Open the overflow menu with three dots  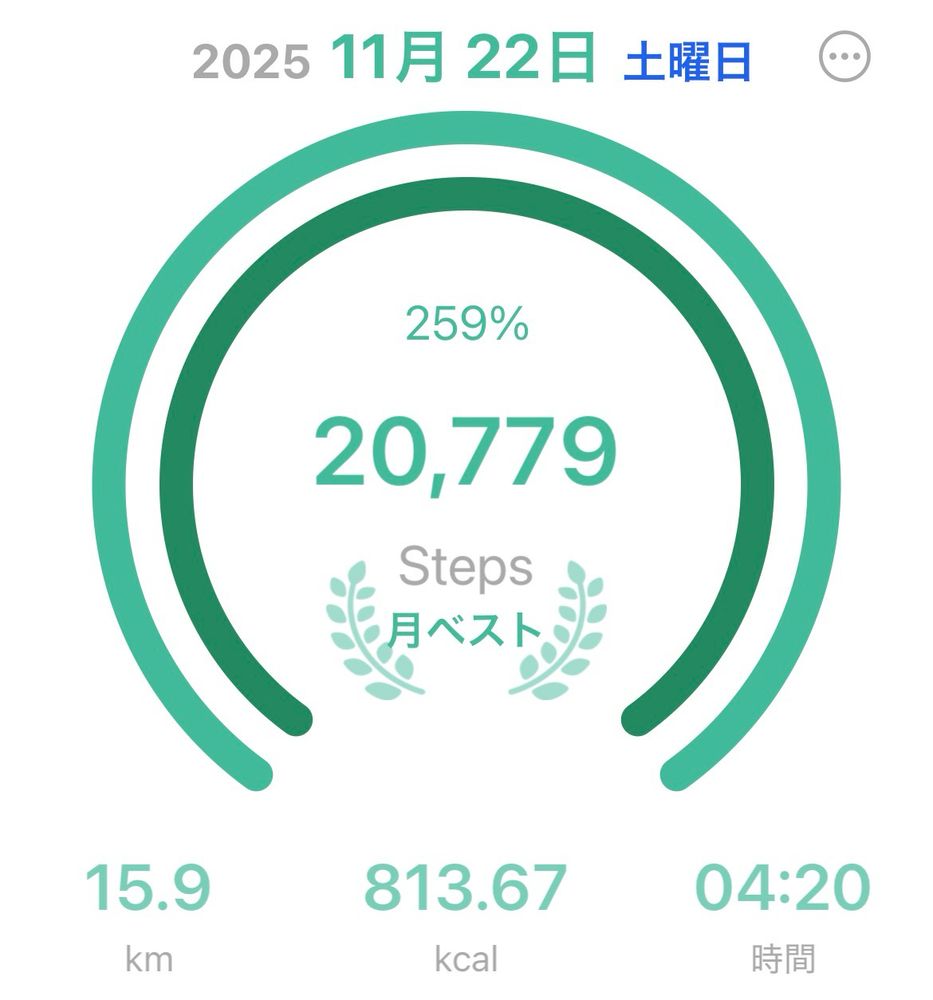tap(845, 58)
